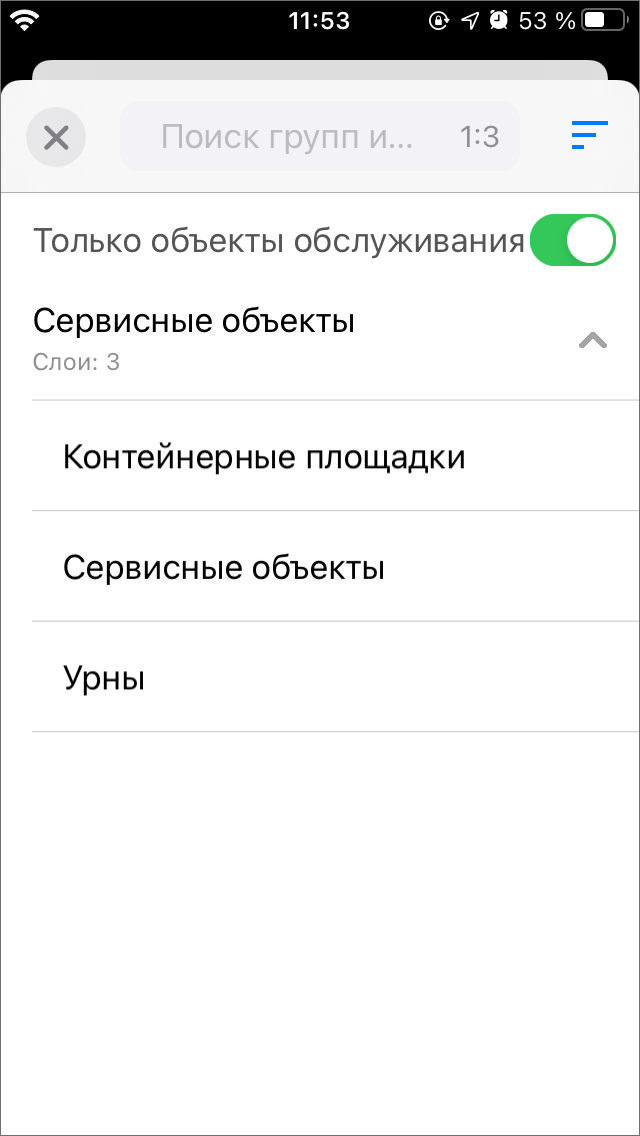
Task: Disable the 'Только объекты обслуживания' switch
Action: (x=572, y=241)
